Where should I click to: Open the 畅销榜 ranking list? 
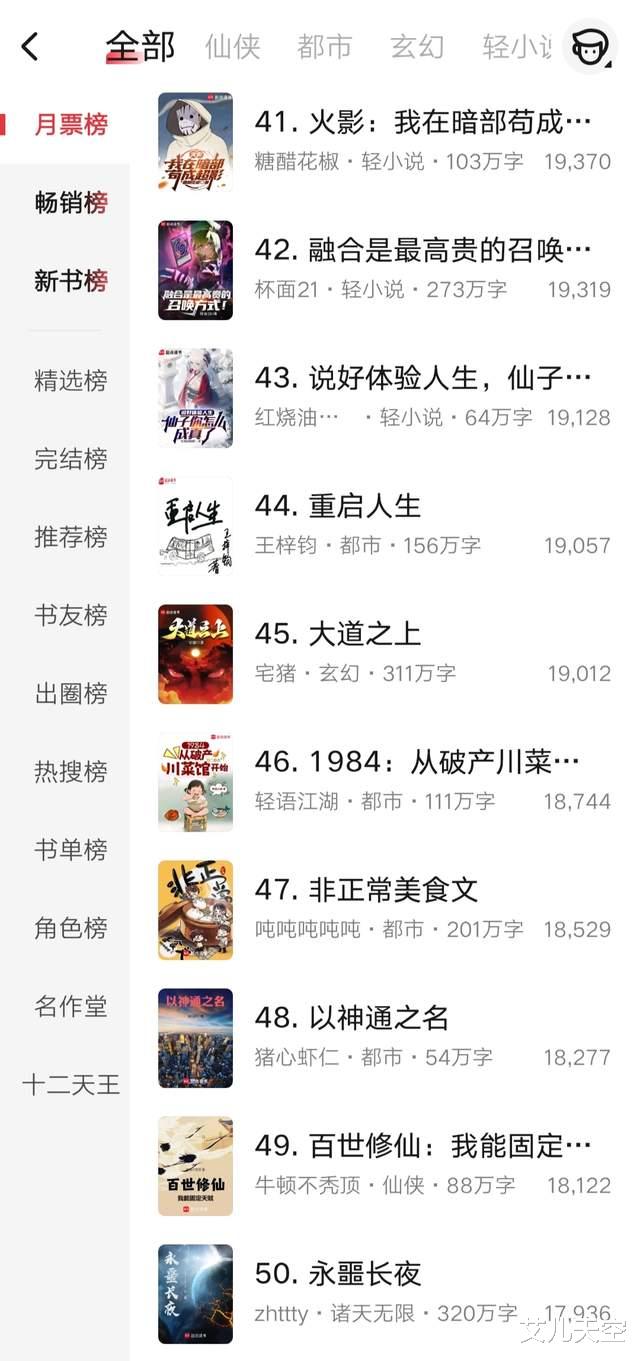[70, 203]
